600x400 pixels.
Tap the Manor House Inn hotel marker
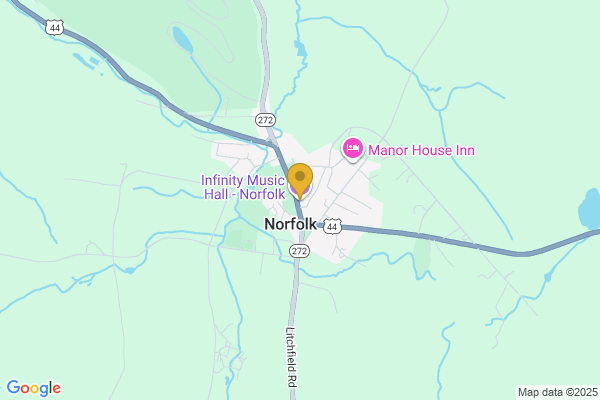(x=352, y=150)
